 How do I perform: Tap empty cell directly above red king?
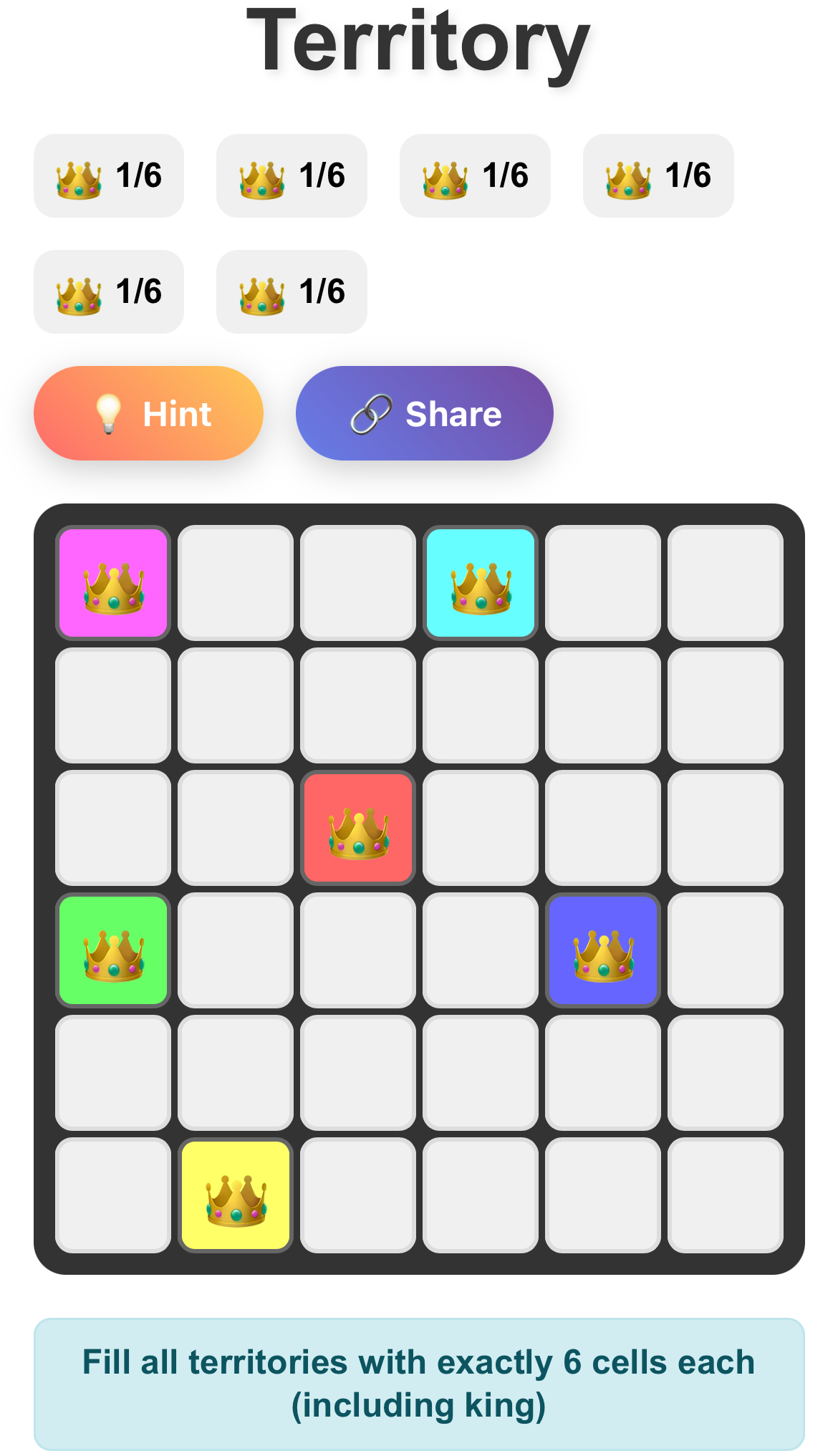358,705
